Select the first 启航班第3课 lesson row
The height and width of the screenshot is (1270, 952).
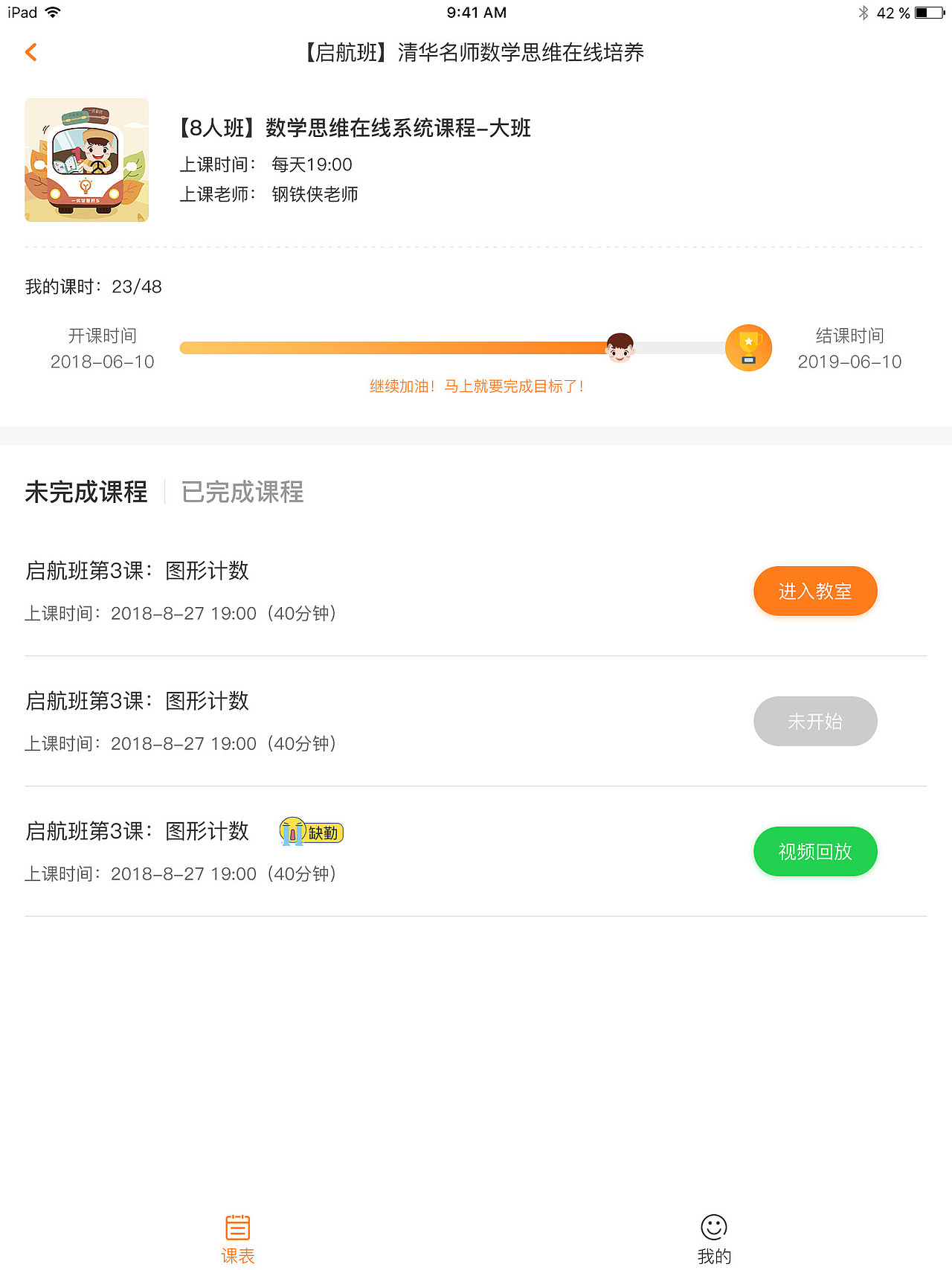tap(138, 571)
